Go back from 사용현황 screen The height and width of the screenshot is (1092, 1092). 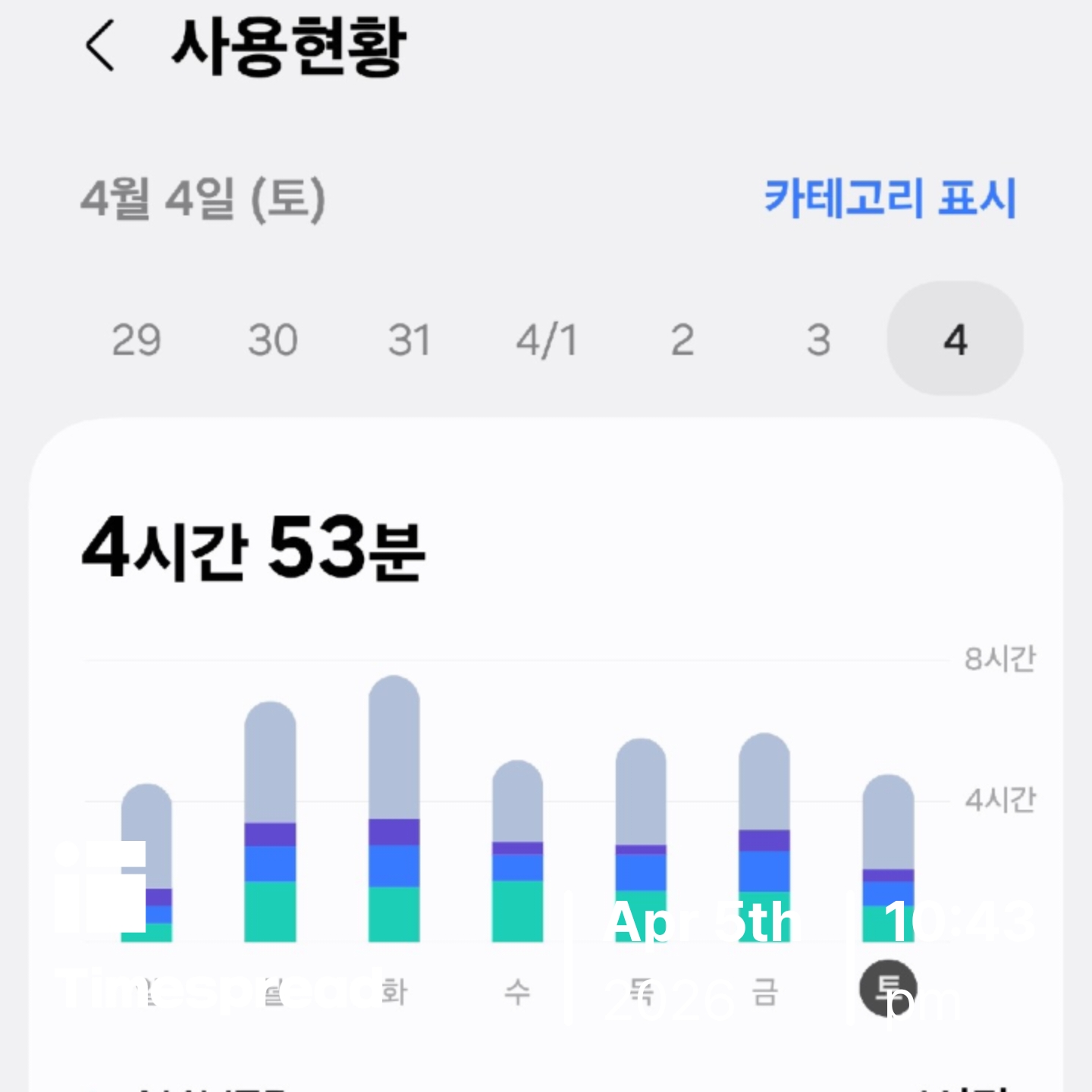(x=100, y=47)
